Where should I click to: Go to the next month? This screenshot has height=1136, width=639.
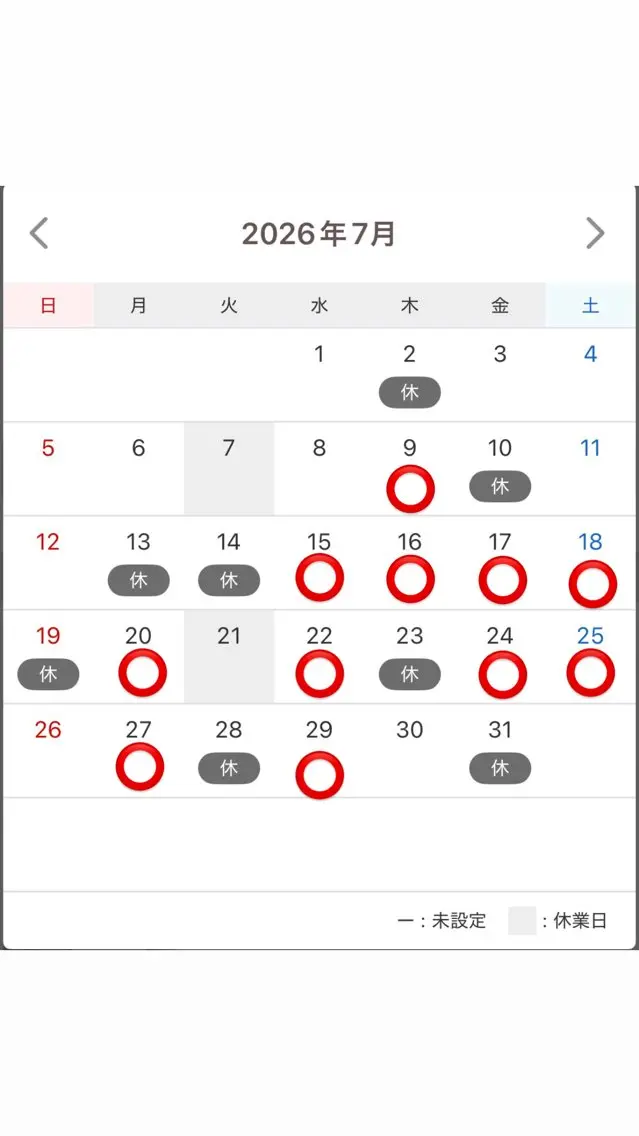pos(595,233)
